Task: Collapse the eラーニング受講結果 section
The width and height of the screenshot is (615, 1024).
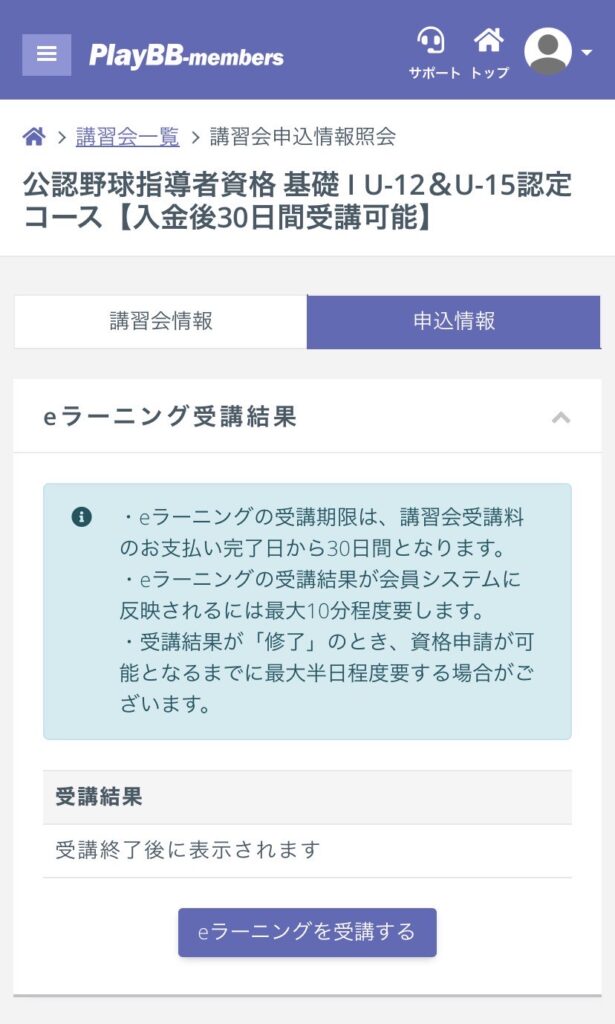Action: pos(561,417)
